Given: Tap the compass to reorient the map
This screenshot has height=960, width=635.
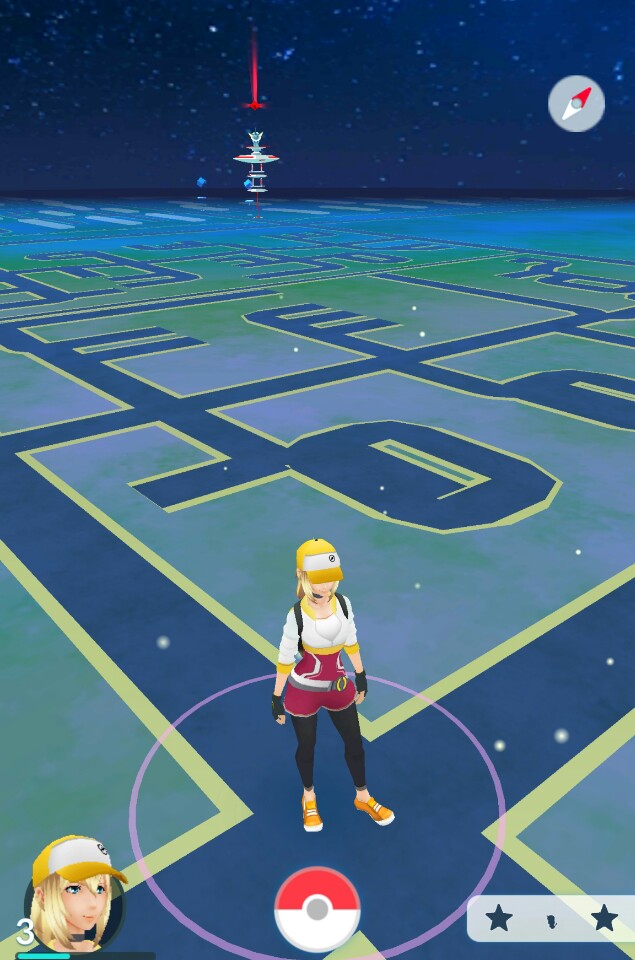Looking at the screenshot, I should pos(576,104).
